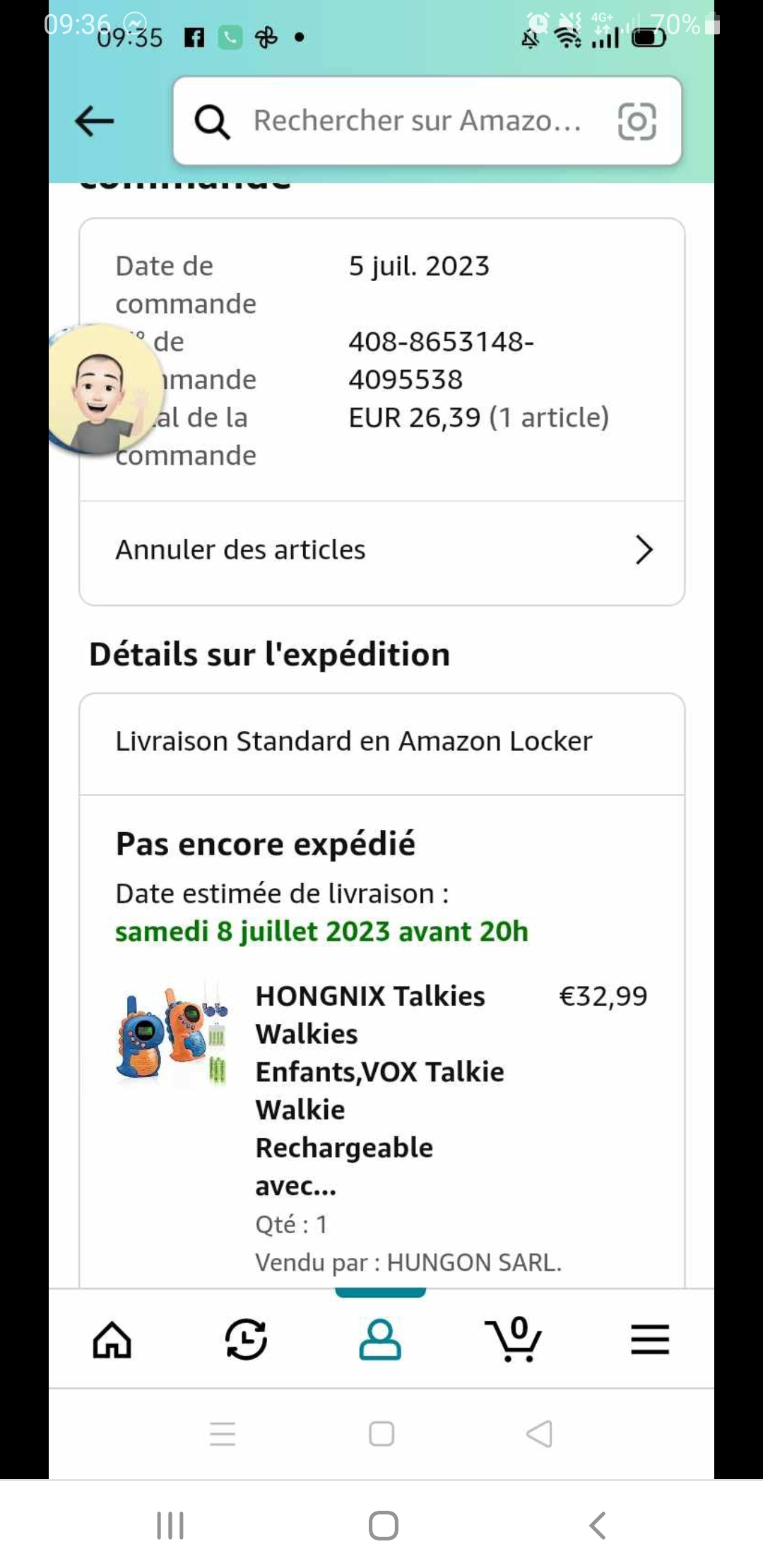Tap the Rechercher sur Amazon search box
The image size is (763, 1568).
pos(417,121)
